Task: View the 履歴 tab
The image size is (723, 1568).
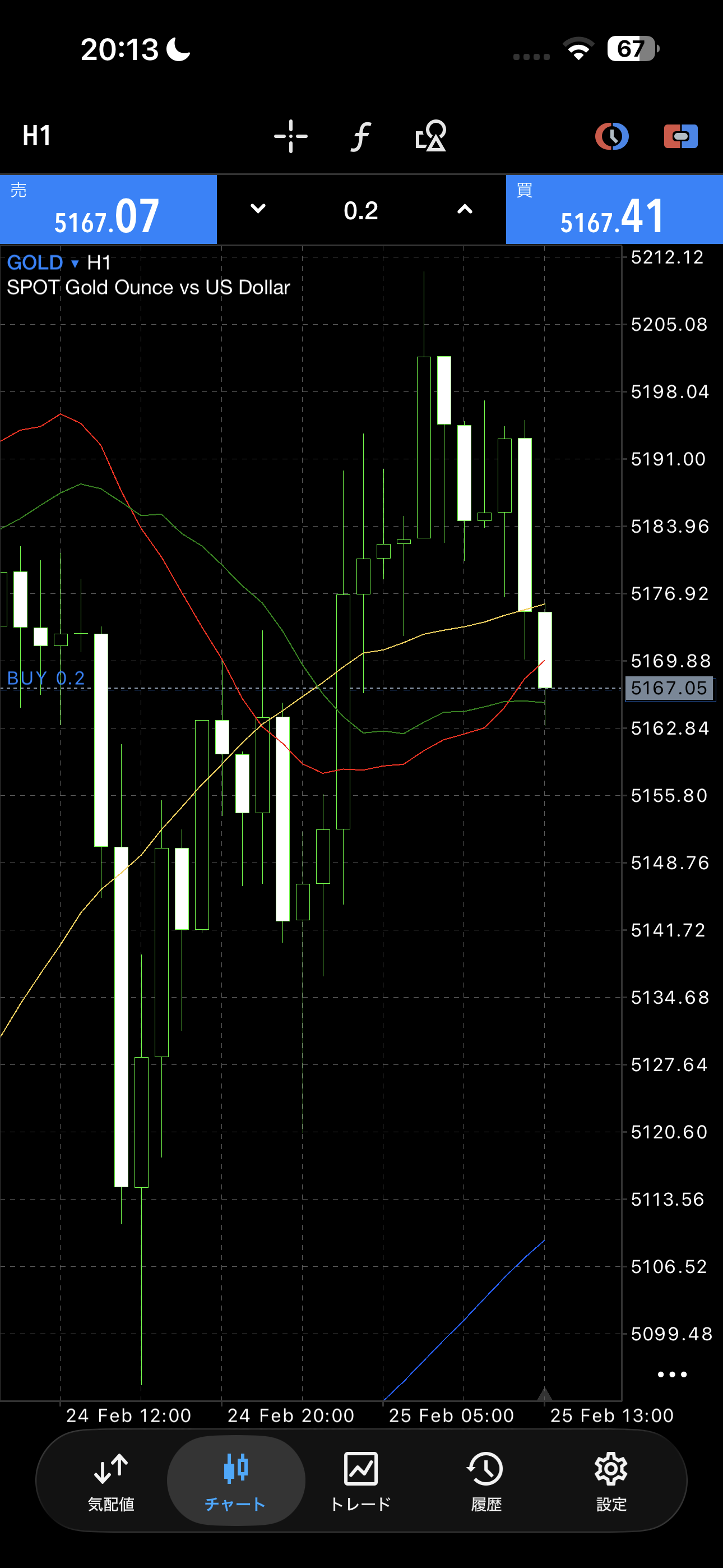Action: pos(486,1481)
